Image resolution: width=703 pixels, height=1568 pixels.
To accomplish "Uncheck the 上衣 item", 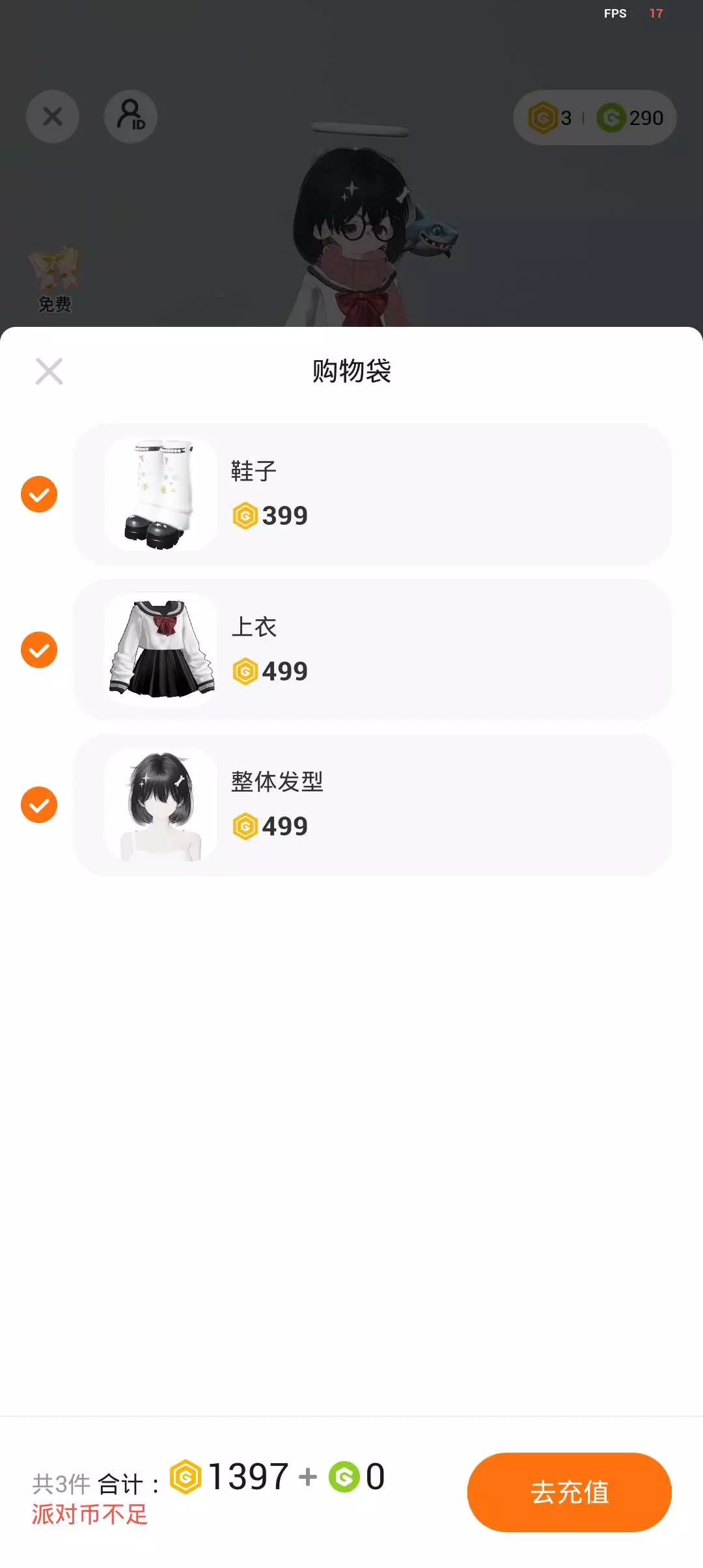I will (x=39, y=650).
